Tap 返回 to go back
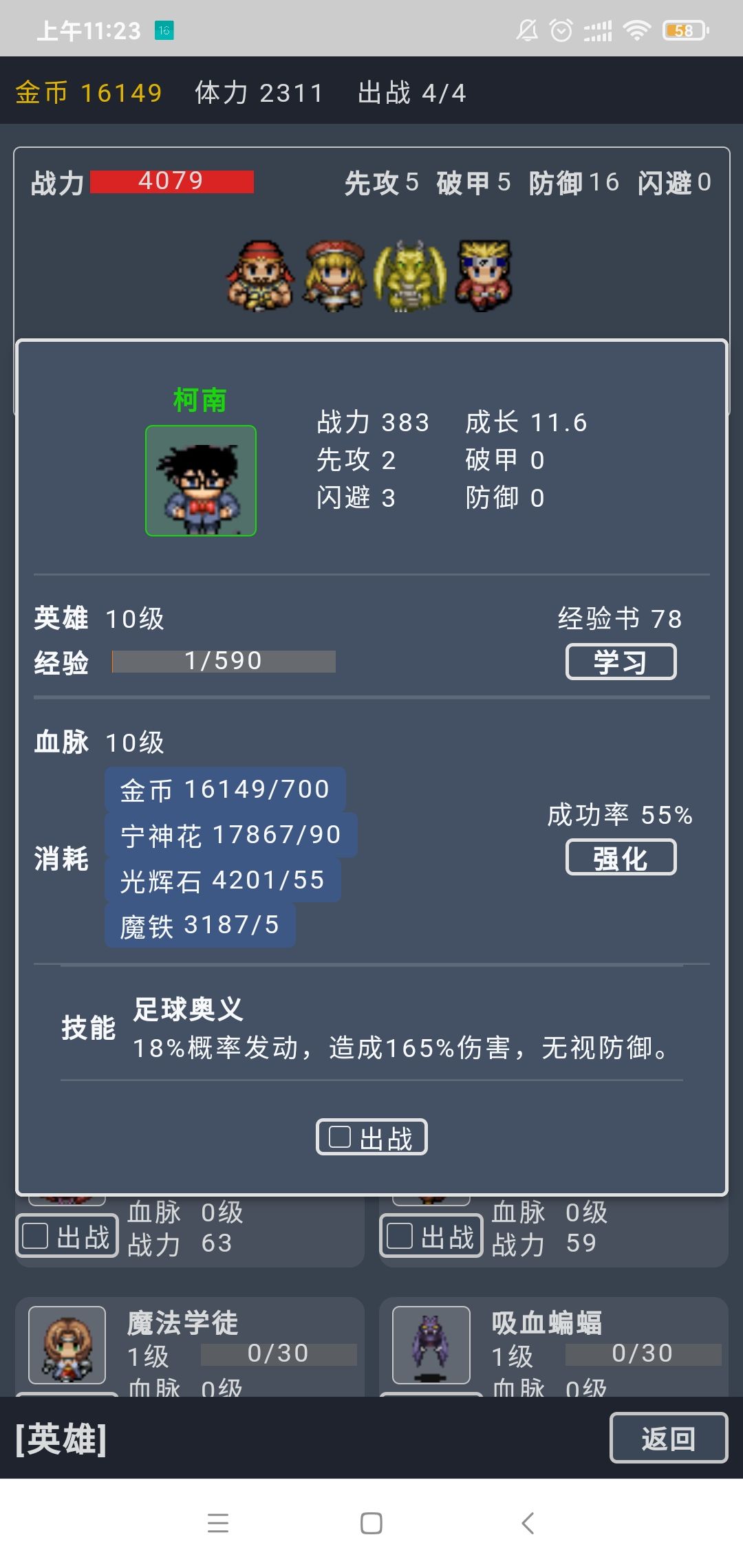This screenshot has width=743, height=1568. pos(668,1437)
